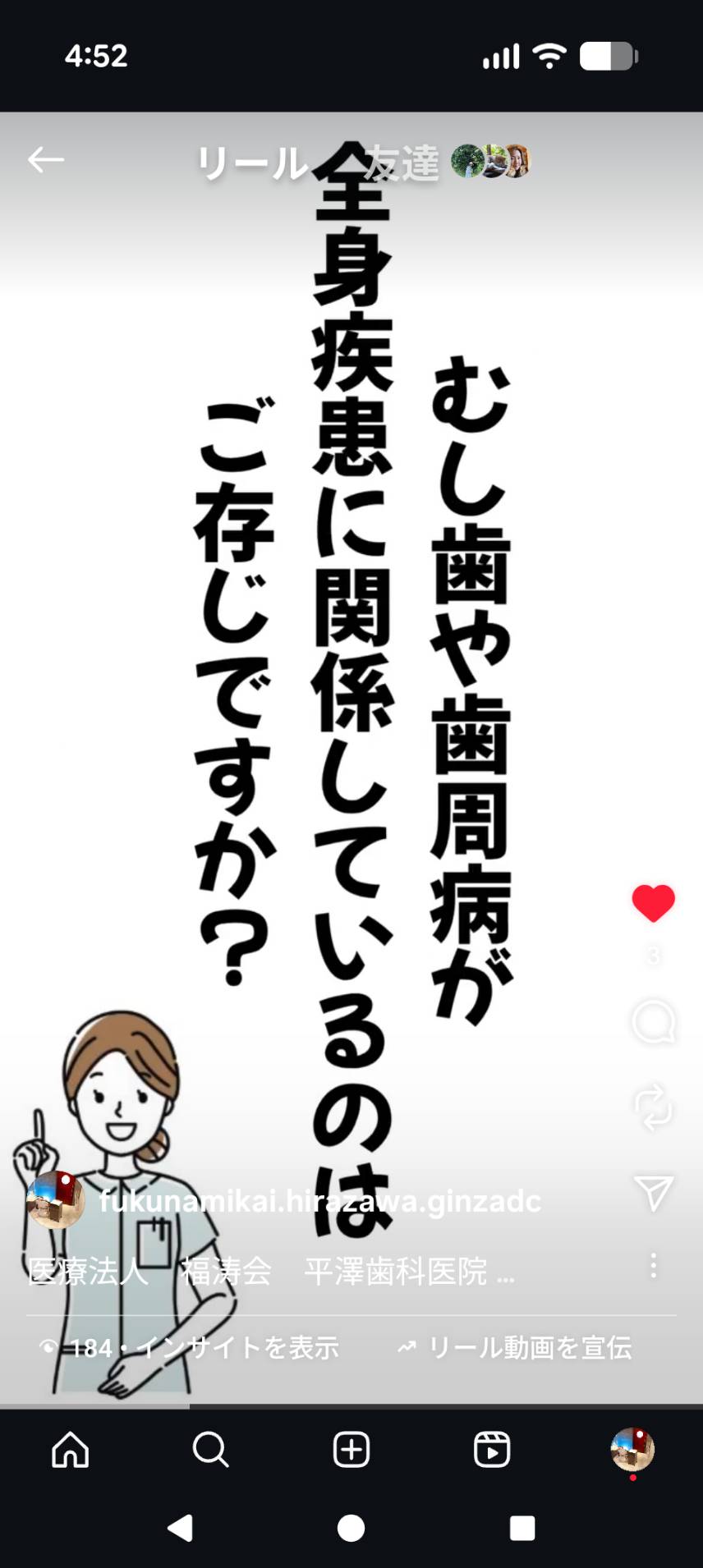The width and height of the screenshot is (703, 1568).
Task: Go to the Home tab
Action: pos(71,1450)
